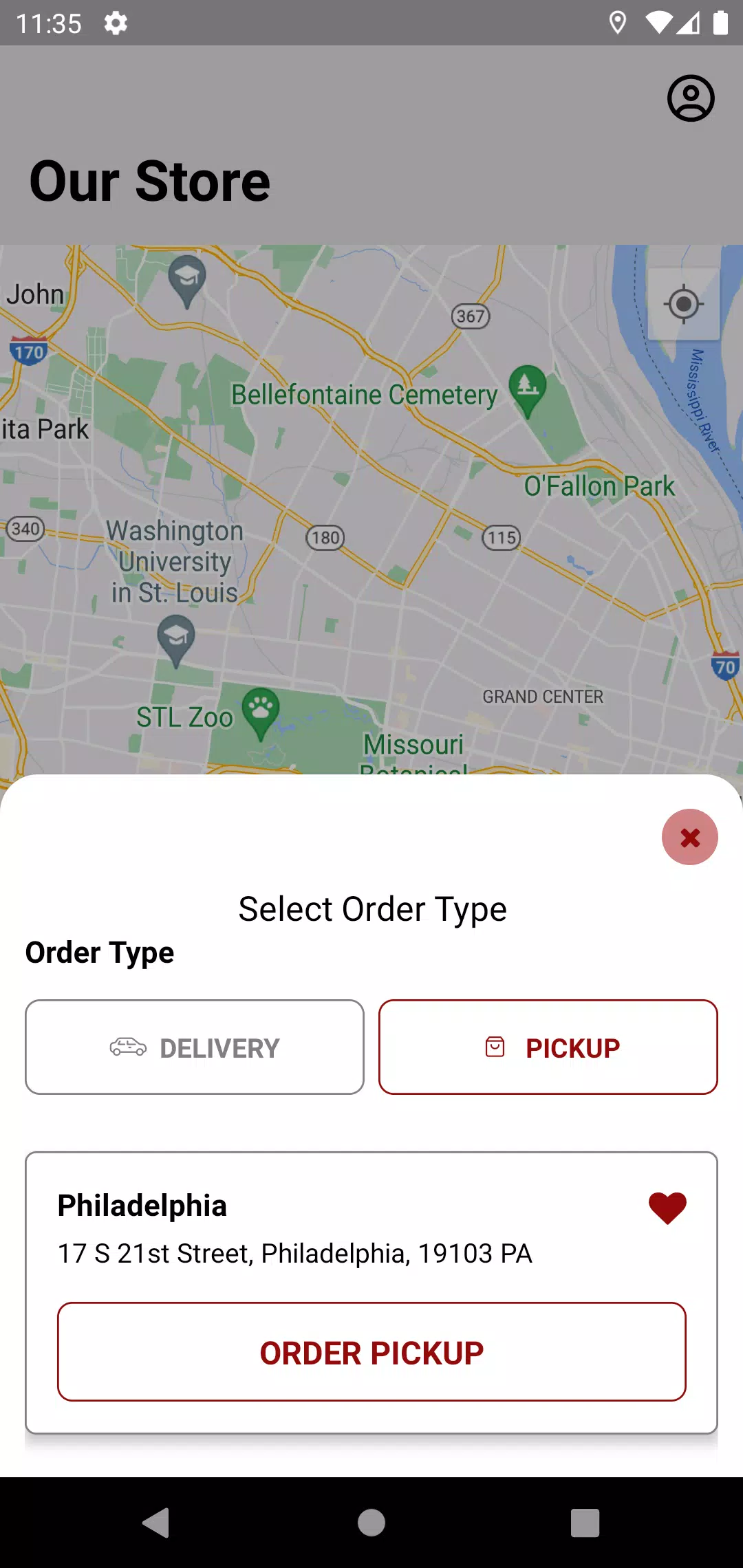Screen dimensions: 743x1568
Task: Unfavorite the Philadelphia store heart
Action: [667, 1208]
